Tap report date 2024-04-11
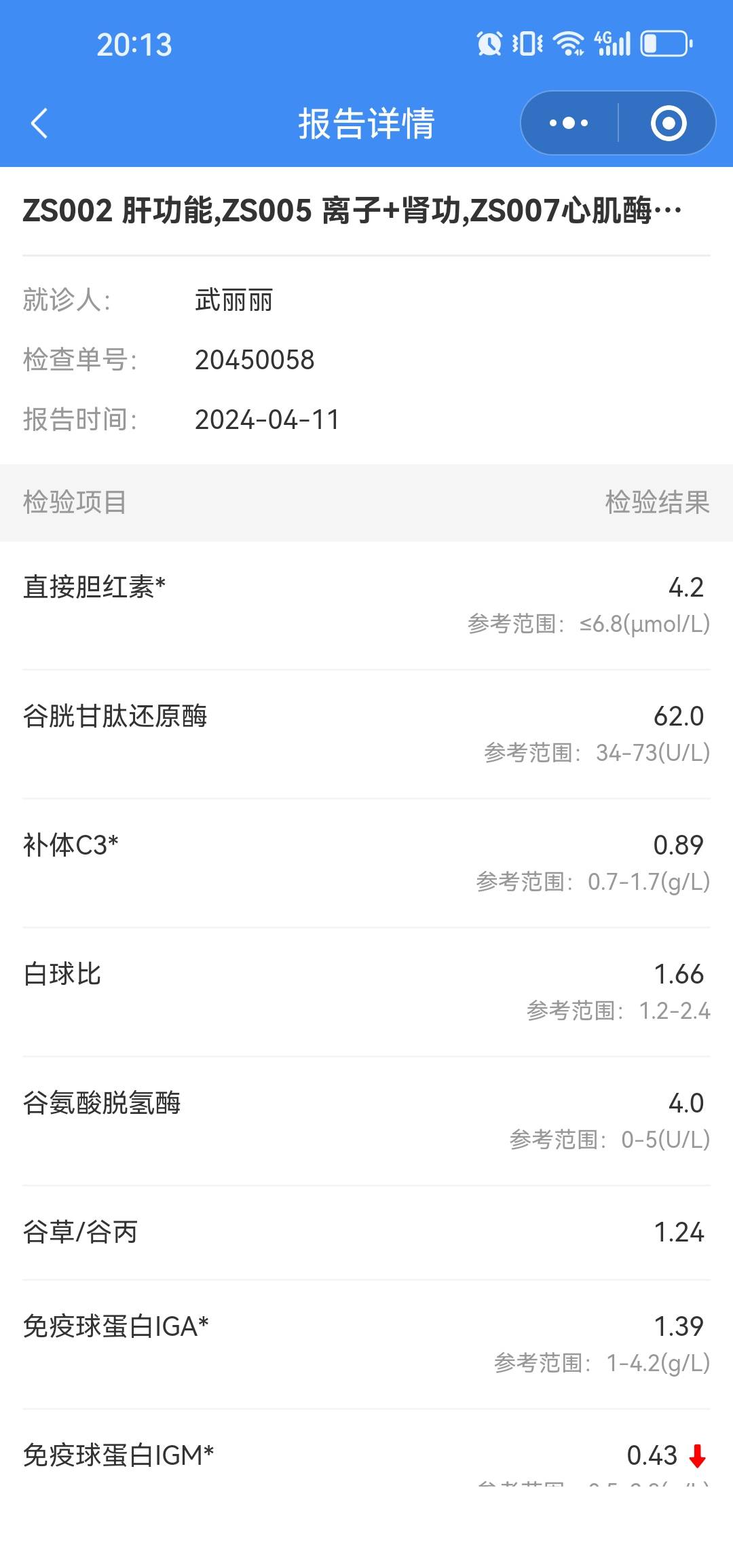The width and height of the screenshot is (733, 1568). tap(268, 420)
